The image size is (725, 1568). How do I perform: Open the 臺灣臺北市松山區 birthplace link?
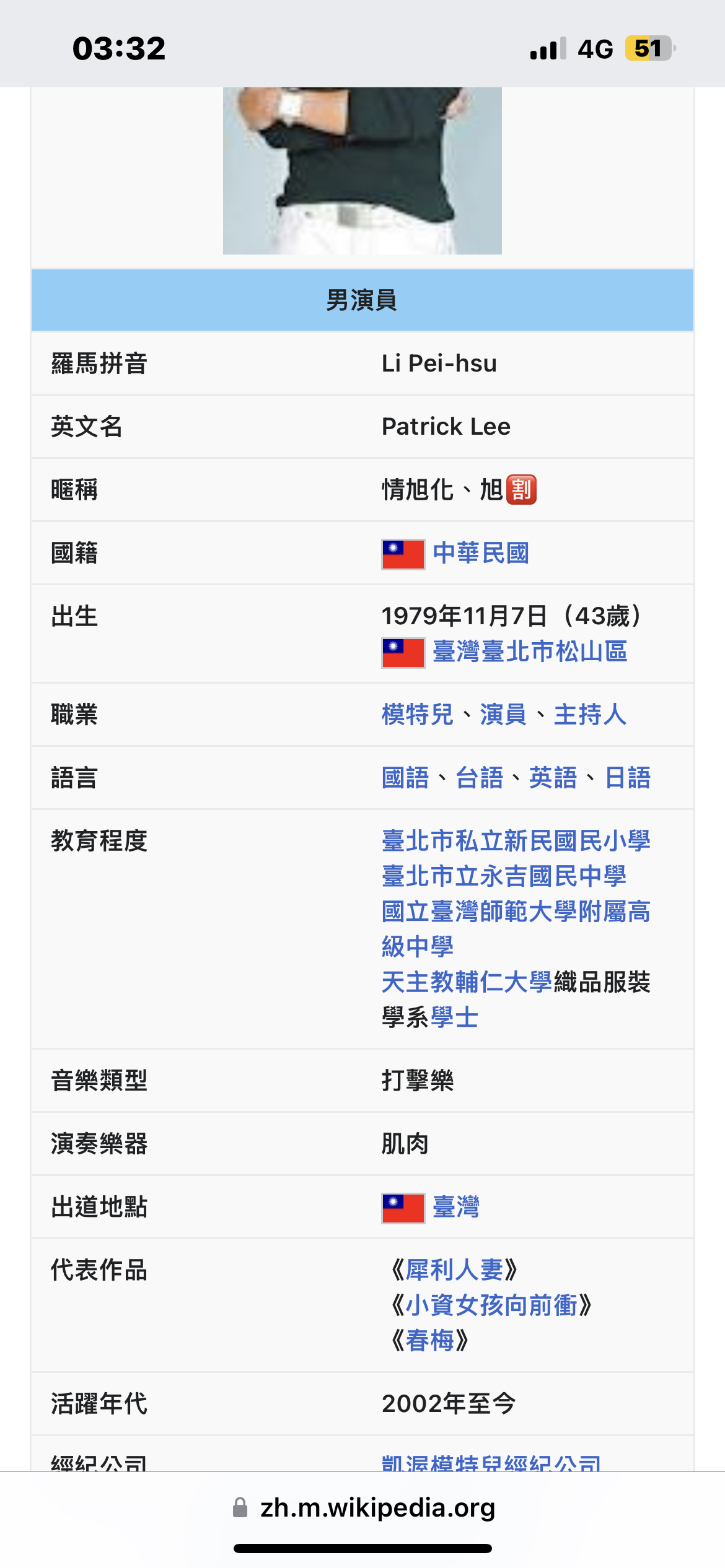coord(530,651)
